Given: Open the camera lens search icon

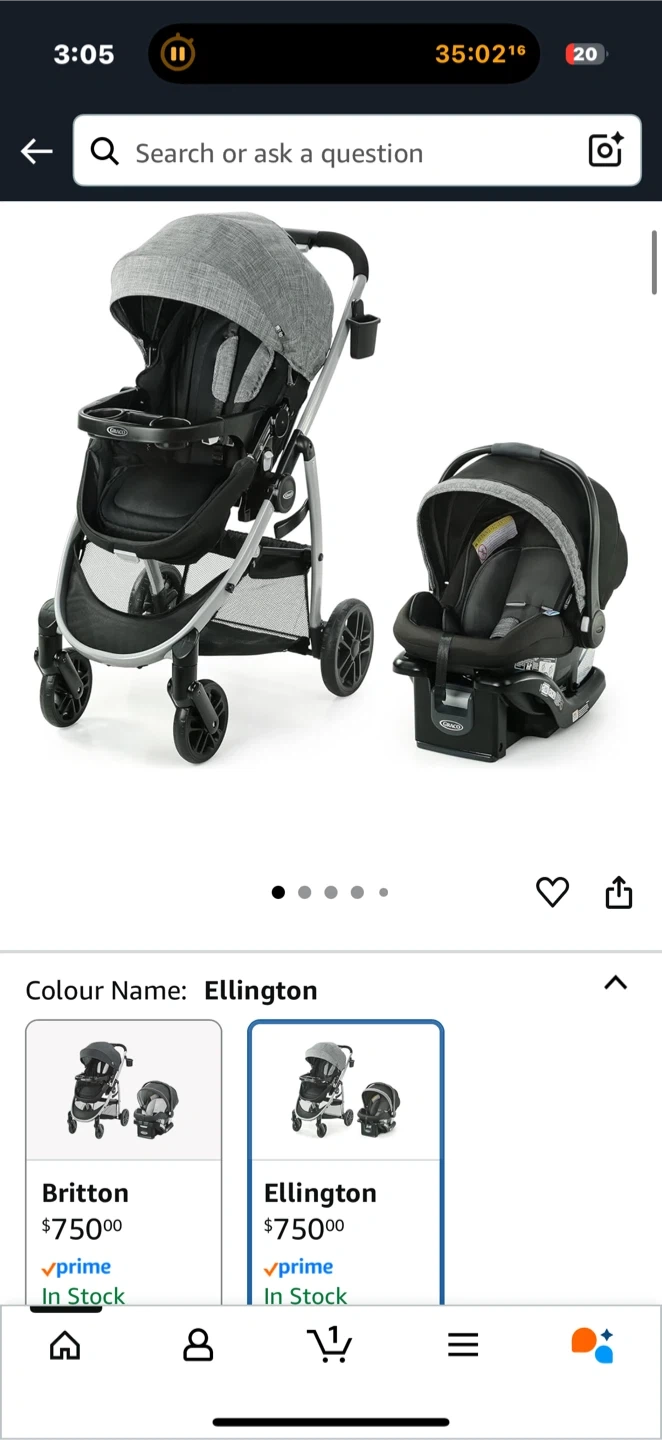Looking at the screenshot, I should click(x=606, y=151).
